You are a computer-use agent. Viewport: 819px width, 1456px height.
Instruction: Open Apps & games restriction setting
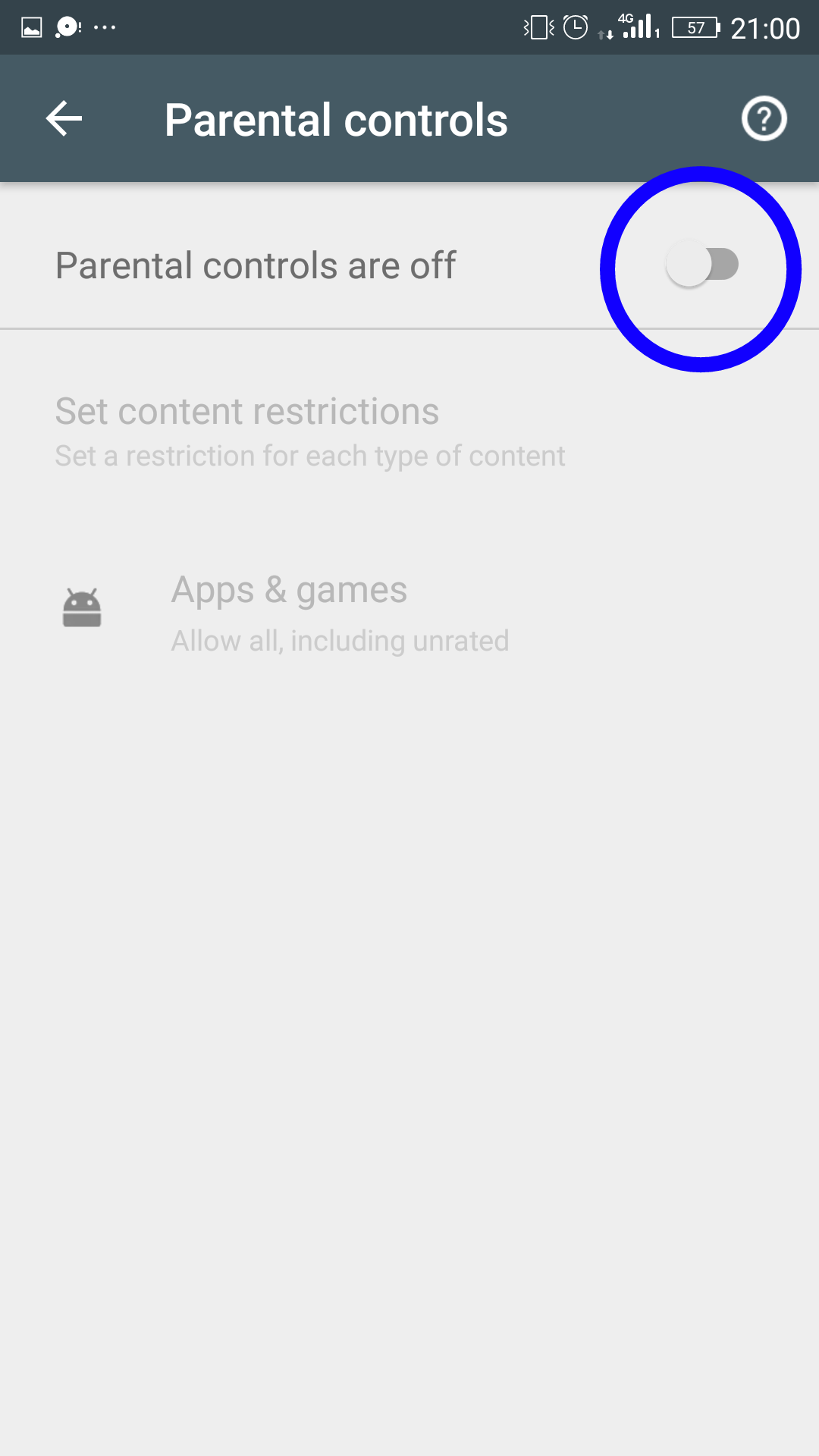click(x=409, y=613)
